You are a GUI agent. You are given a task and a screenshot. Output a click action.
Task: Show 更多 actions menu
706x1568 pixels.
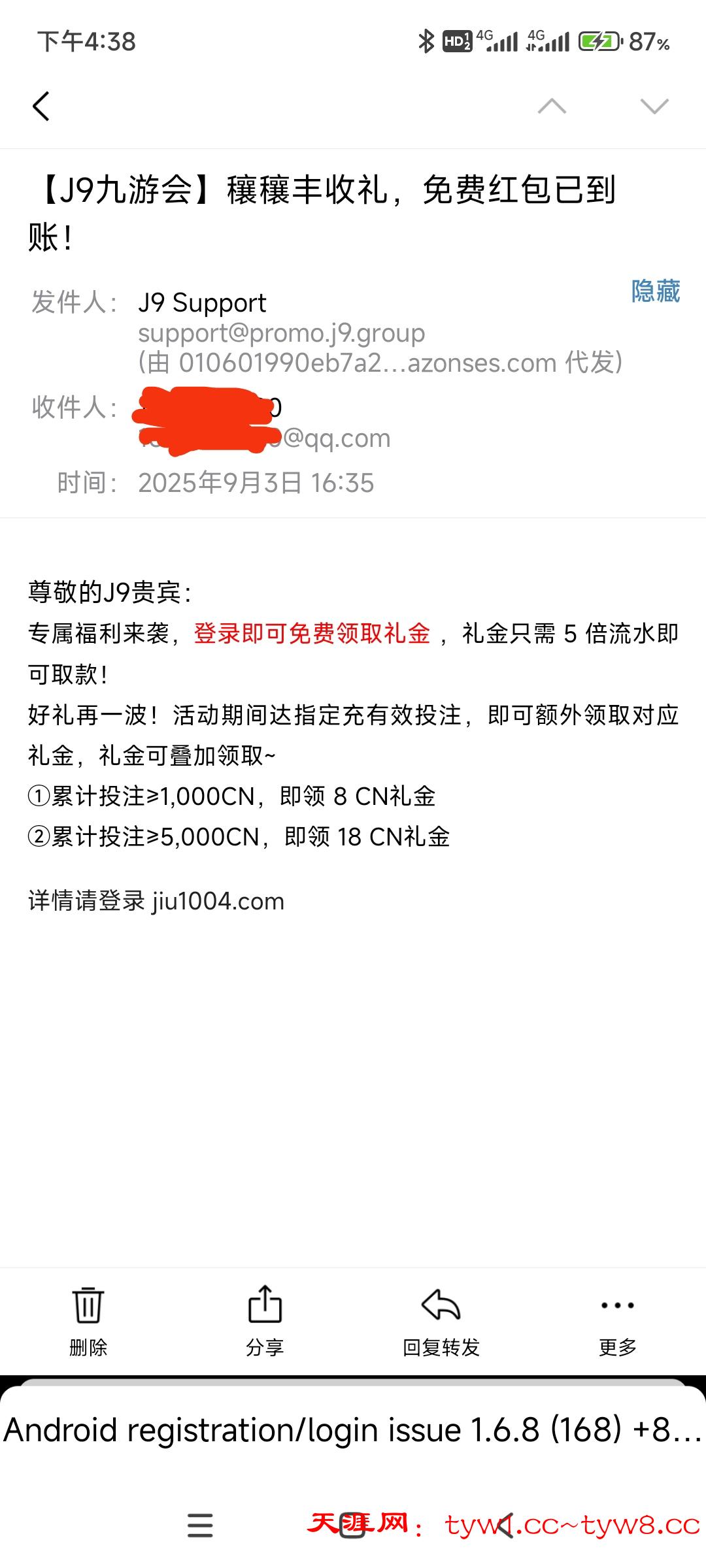click(x=618, y=1321)
